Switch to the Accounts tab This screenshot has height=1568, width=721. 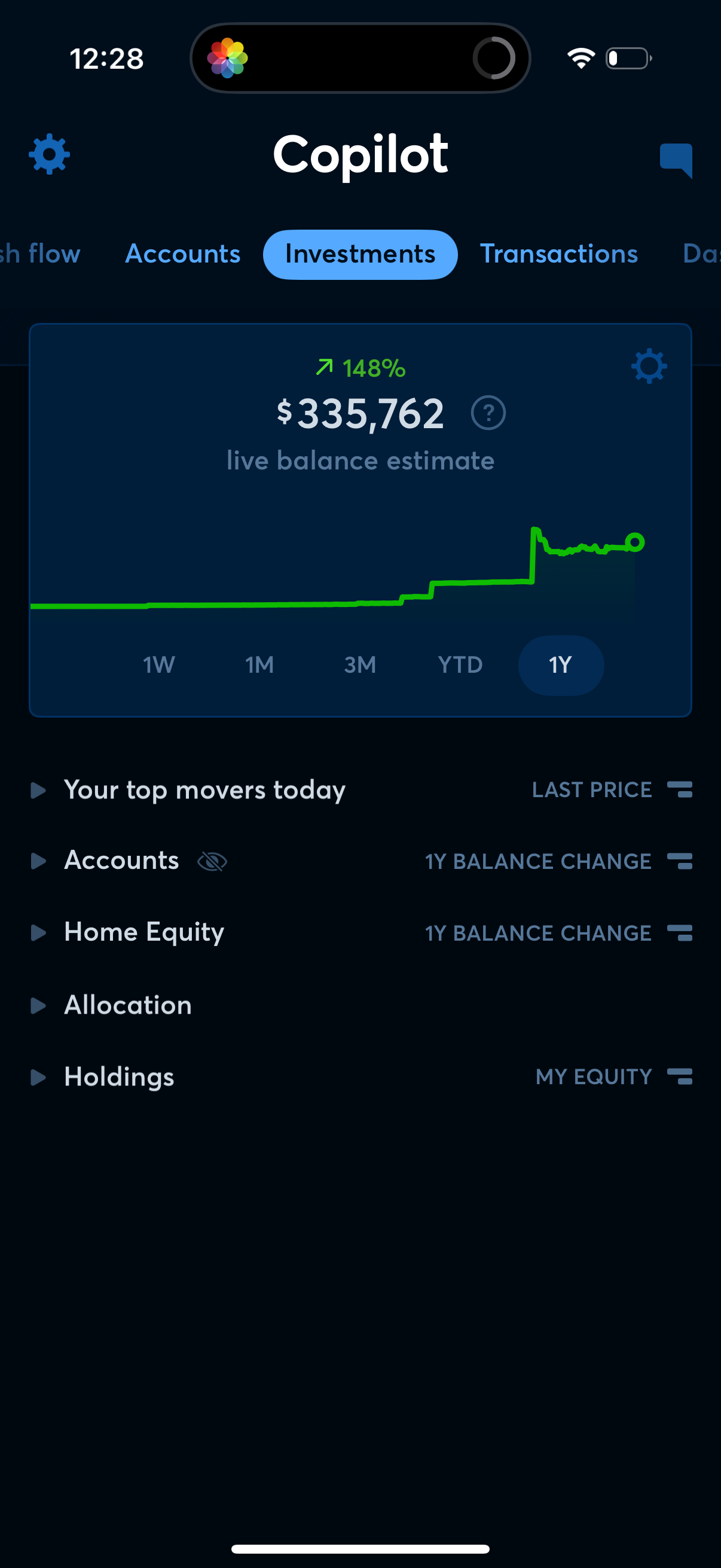pos(182,254)
